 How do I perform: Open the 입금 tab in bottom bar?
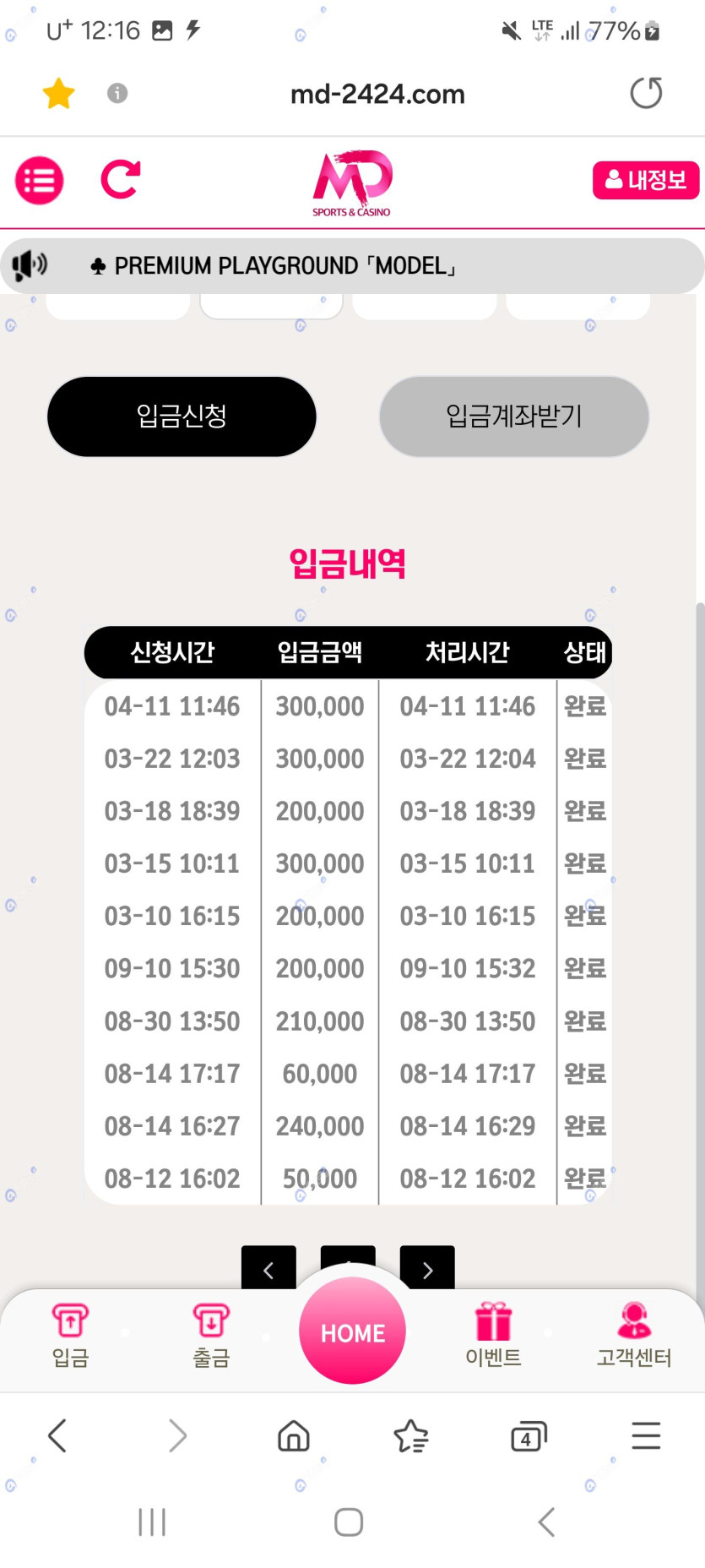[70, 1335]
